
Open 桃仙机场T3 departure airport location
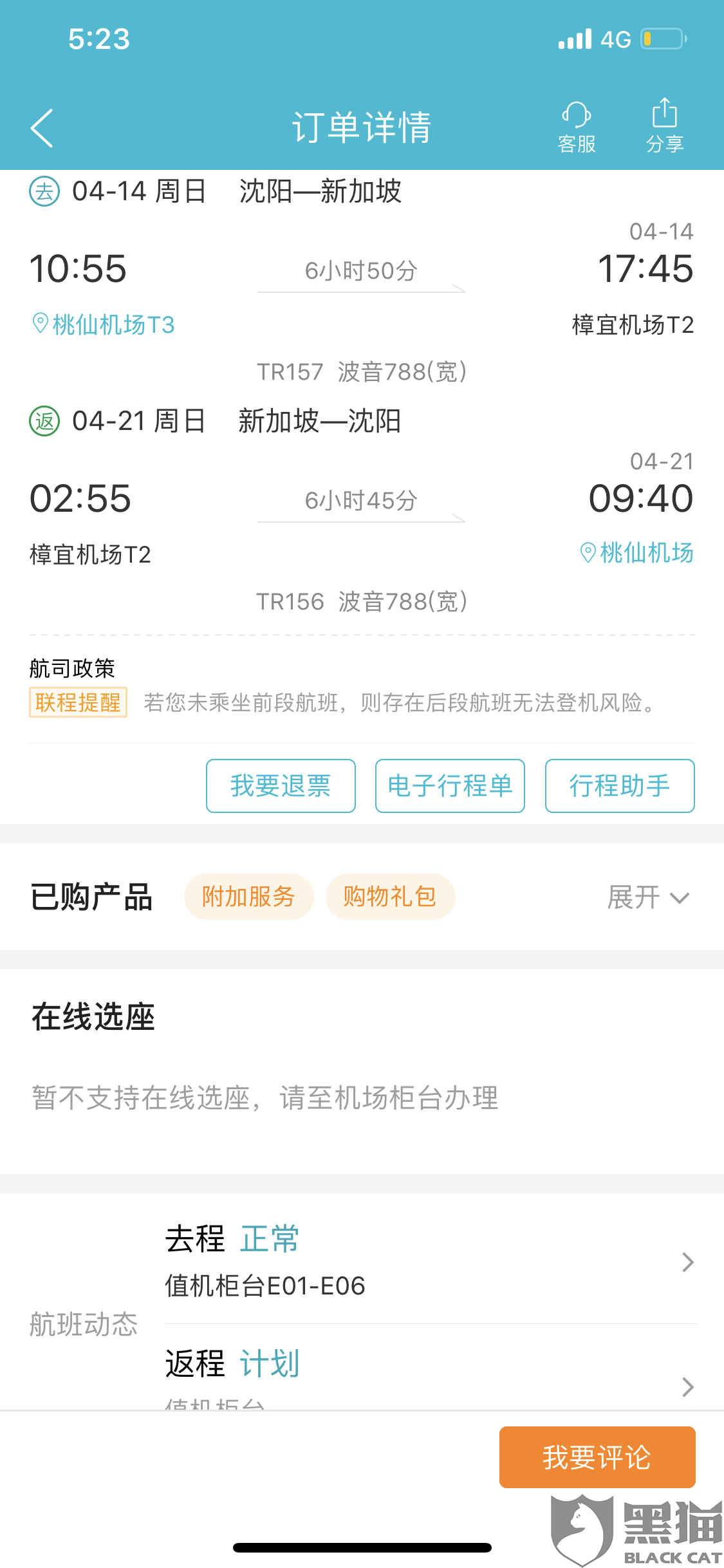coord(104,324)
